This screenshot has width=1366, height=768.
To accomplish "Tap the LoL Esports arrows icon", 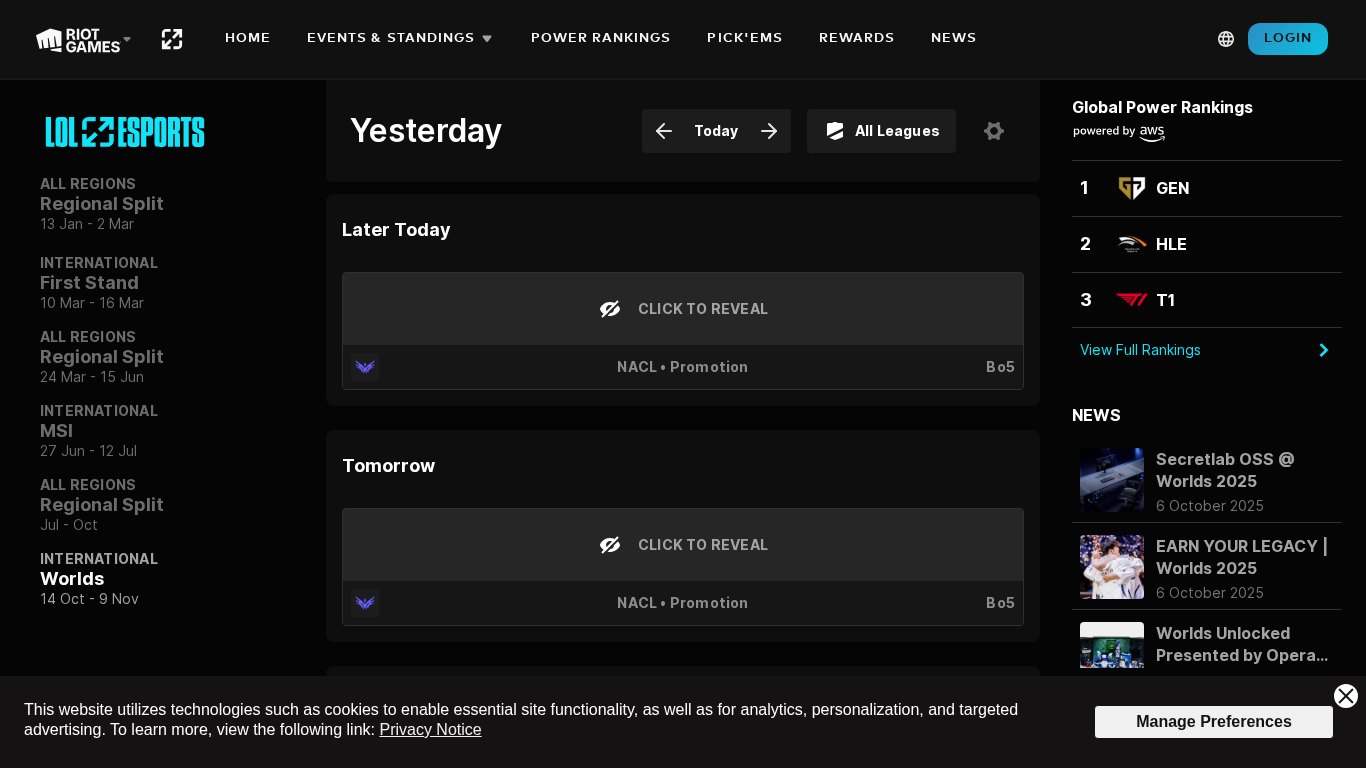I will (x=172, y=39).
